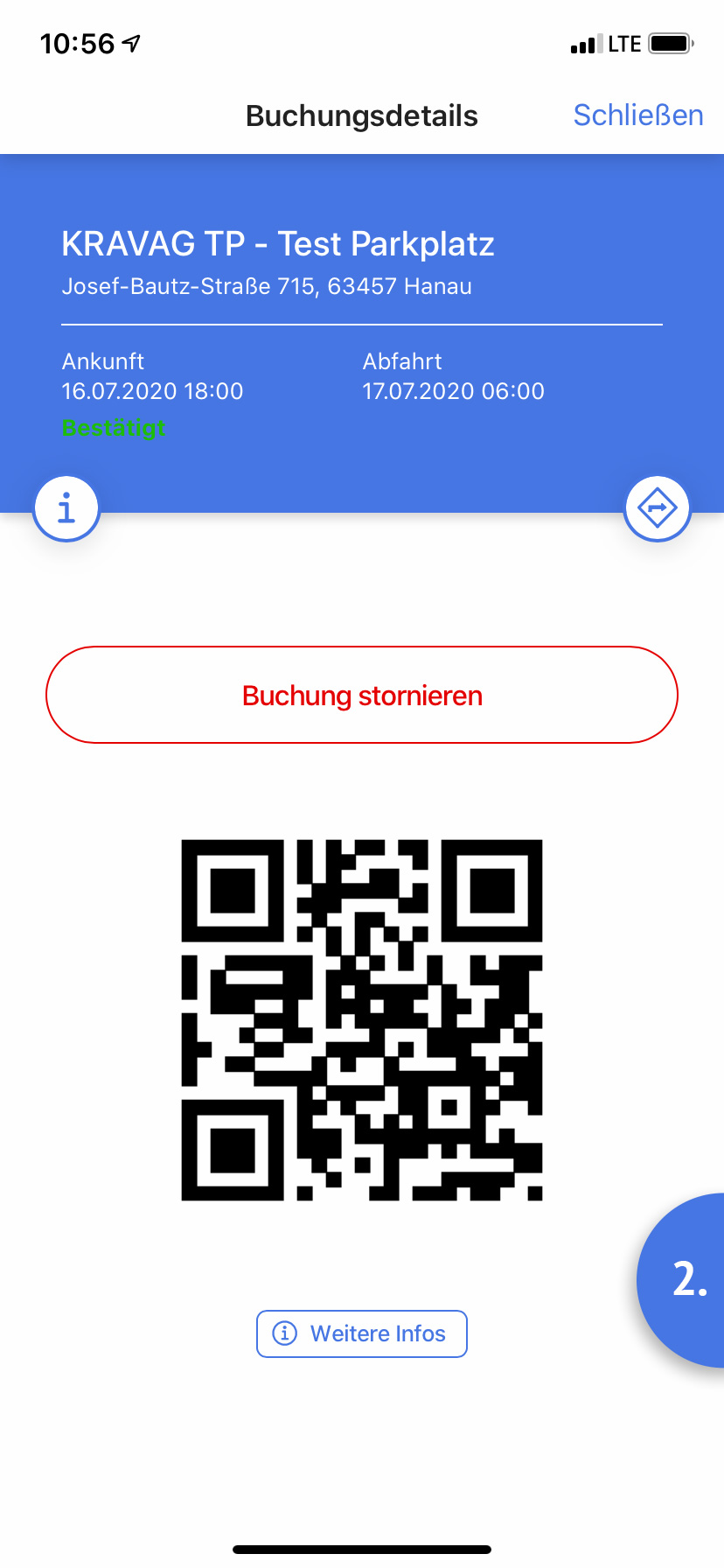Viewport: 724px width, 1568px height.
Task: Open directions to the parking lot
Action: point(658,508)
